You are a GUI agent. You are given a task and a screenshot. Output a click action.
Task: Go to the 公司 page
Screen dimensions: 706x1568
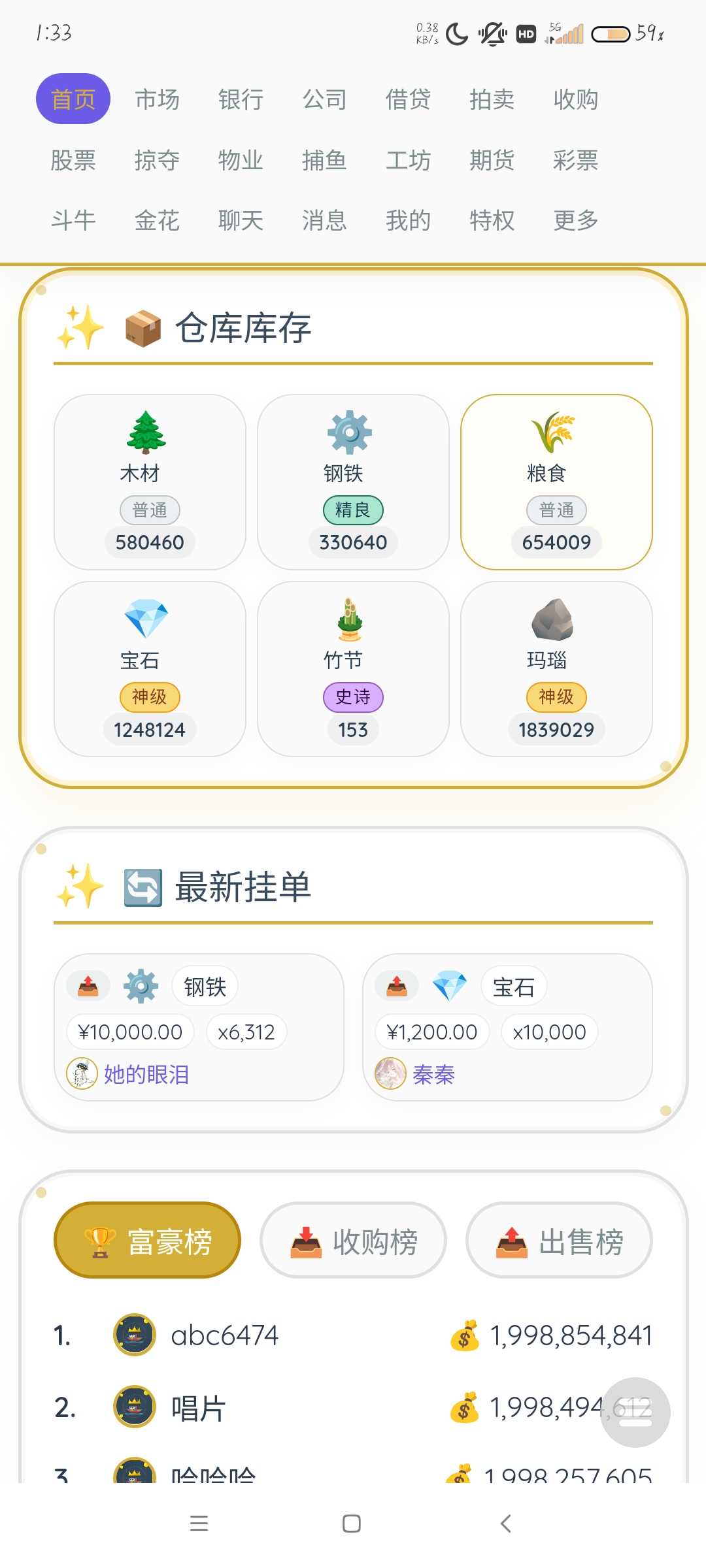pyautogui.click(x=324, y=99)
